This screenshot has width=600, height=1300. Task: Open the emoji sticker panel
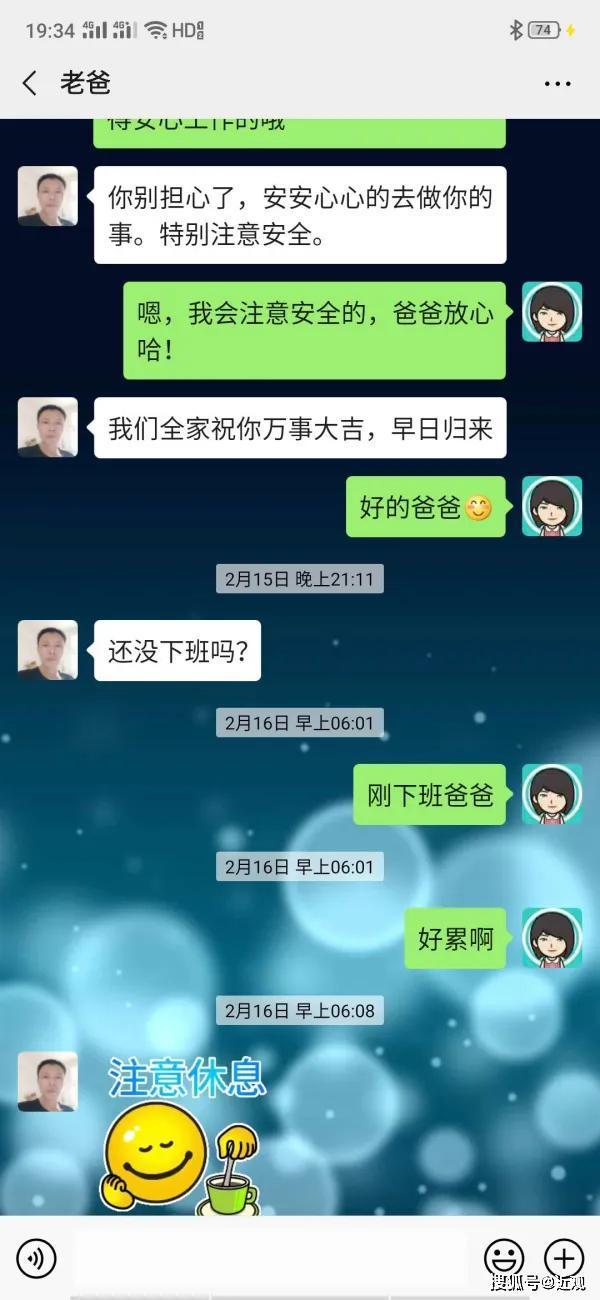pos(504,1257)
